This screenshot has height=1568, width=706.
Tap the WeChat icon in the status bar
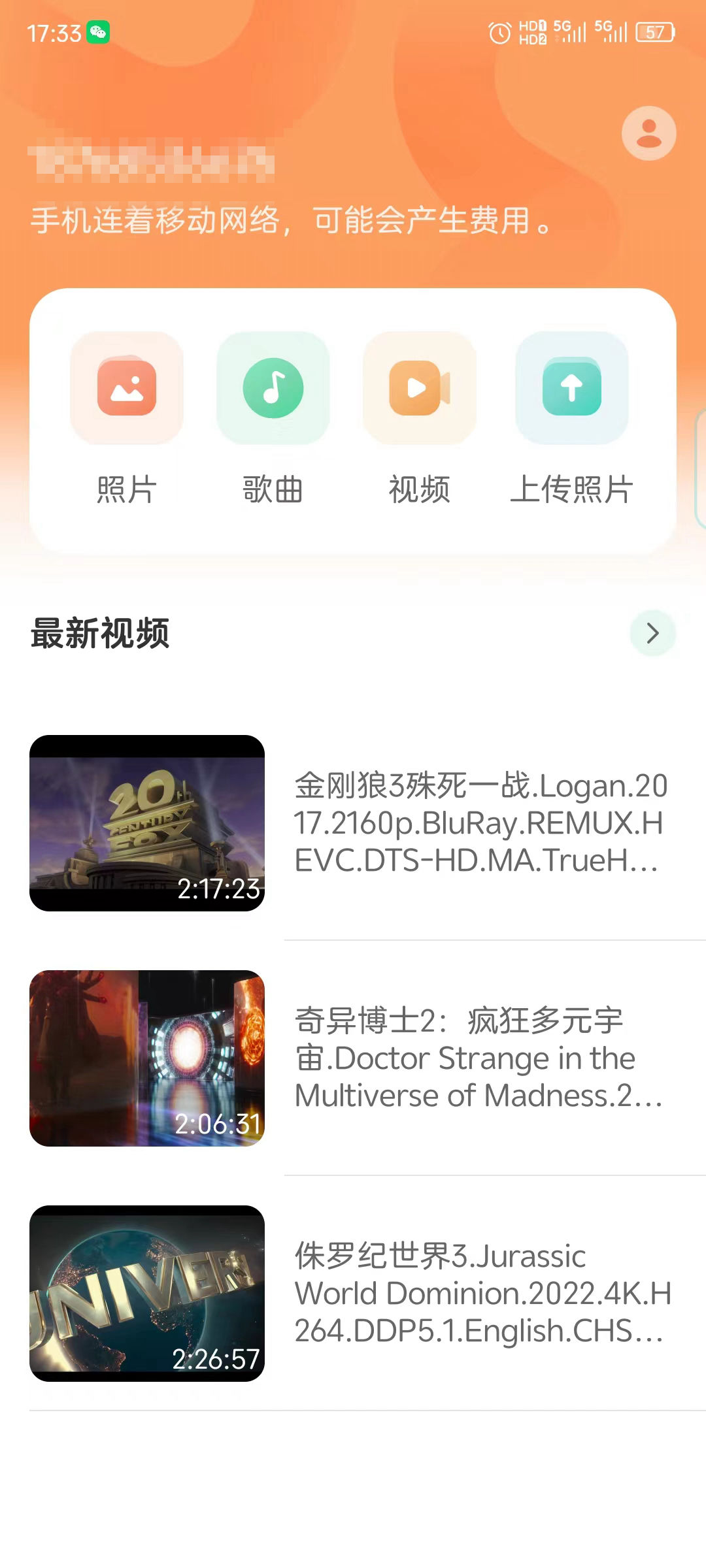pos(97,31)
